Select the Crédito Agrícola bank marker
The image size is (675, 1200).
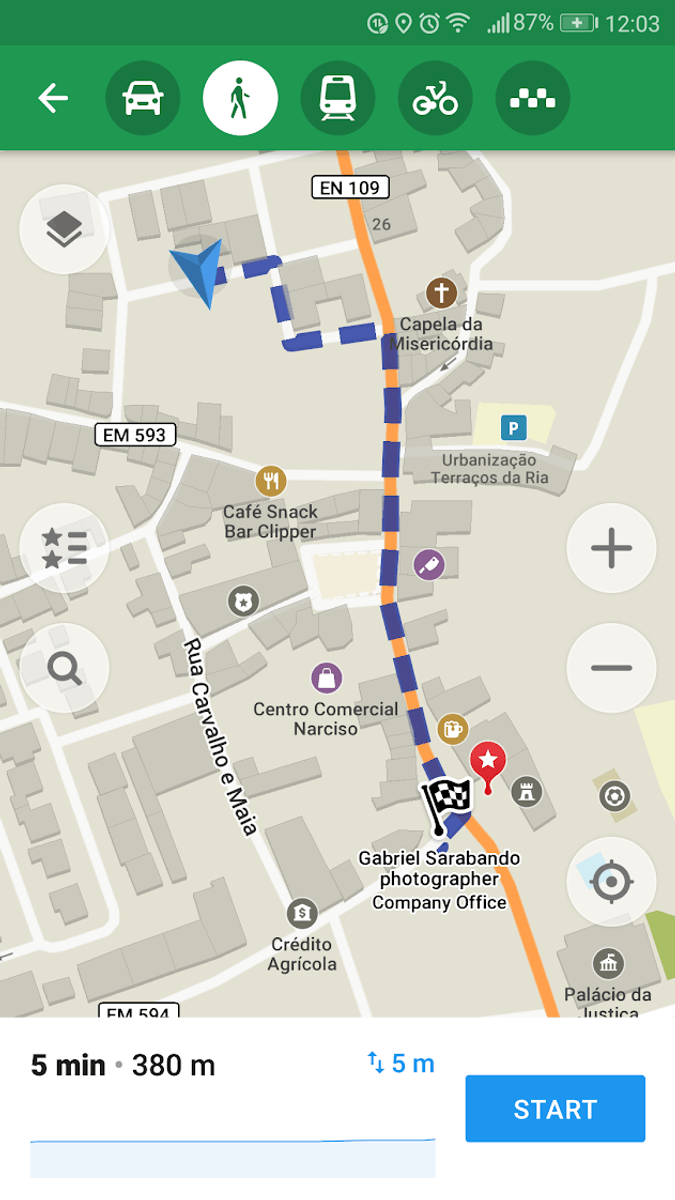pyautogui.click(x=301, y=912)
